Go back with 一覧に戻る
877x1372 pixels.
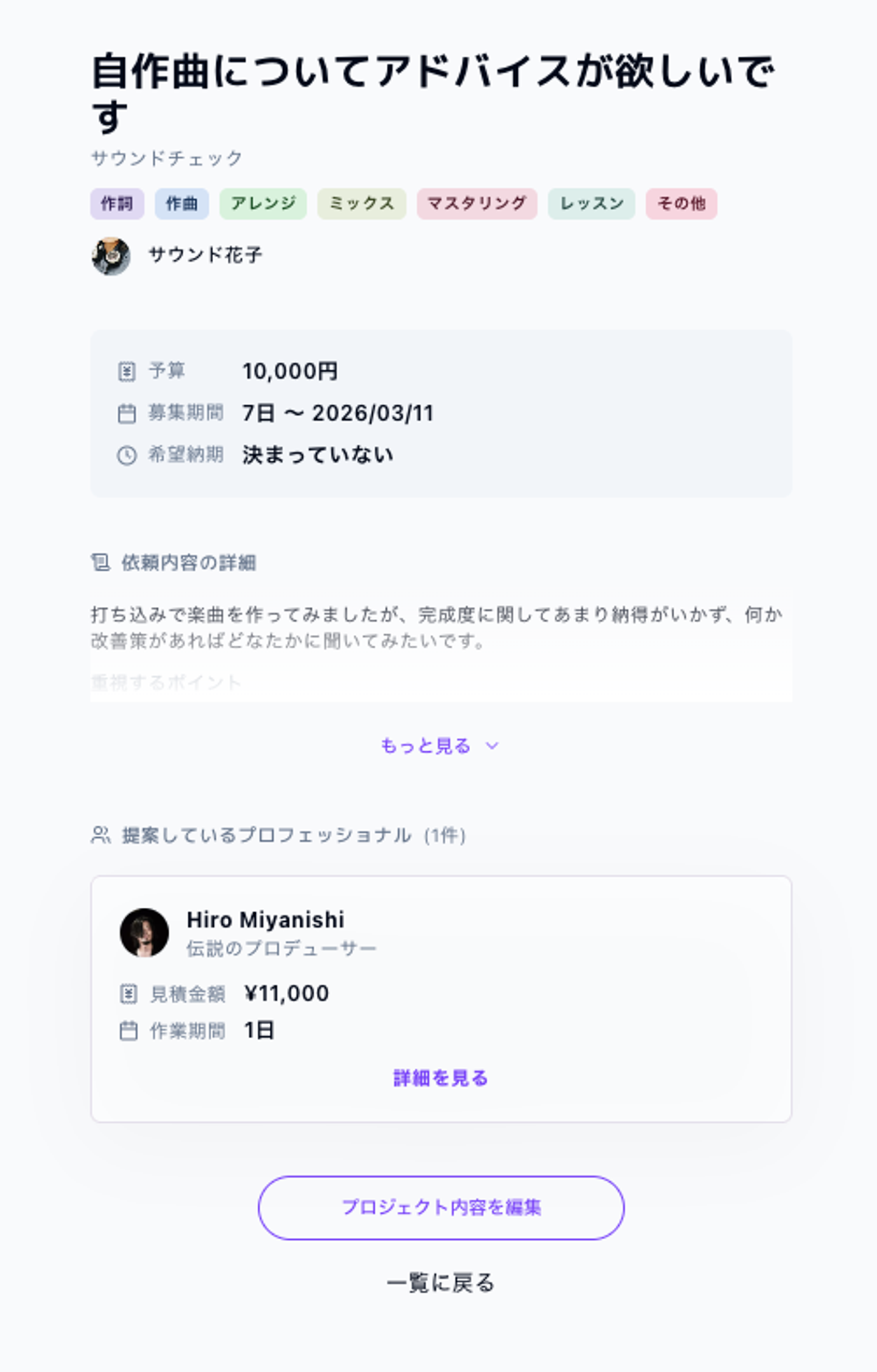440,1283
